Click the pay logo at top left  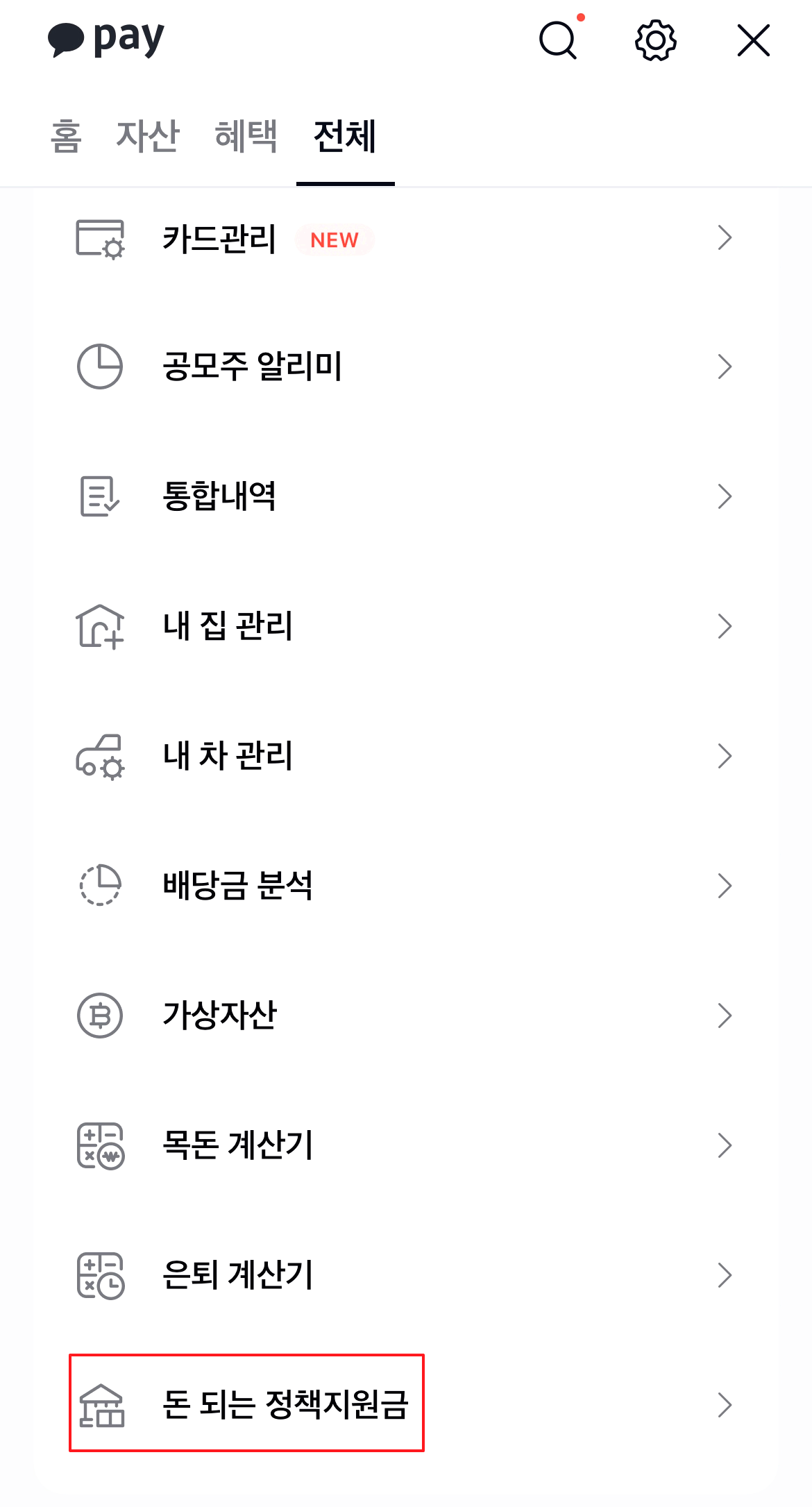104,39
